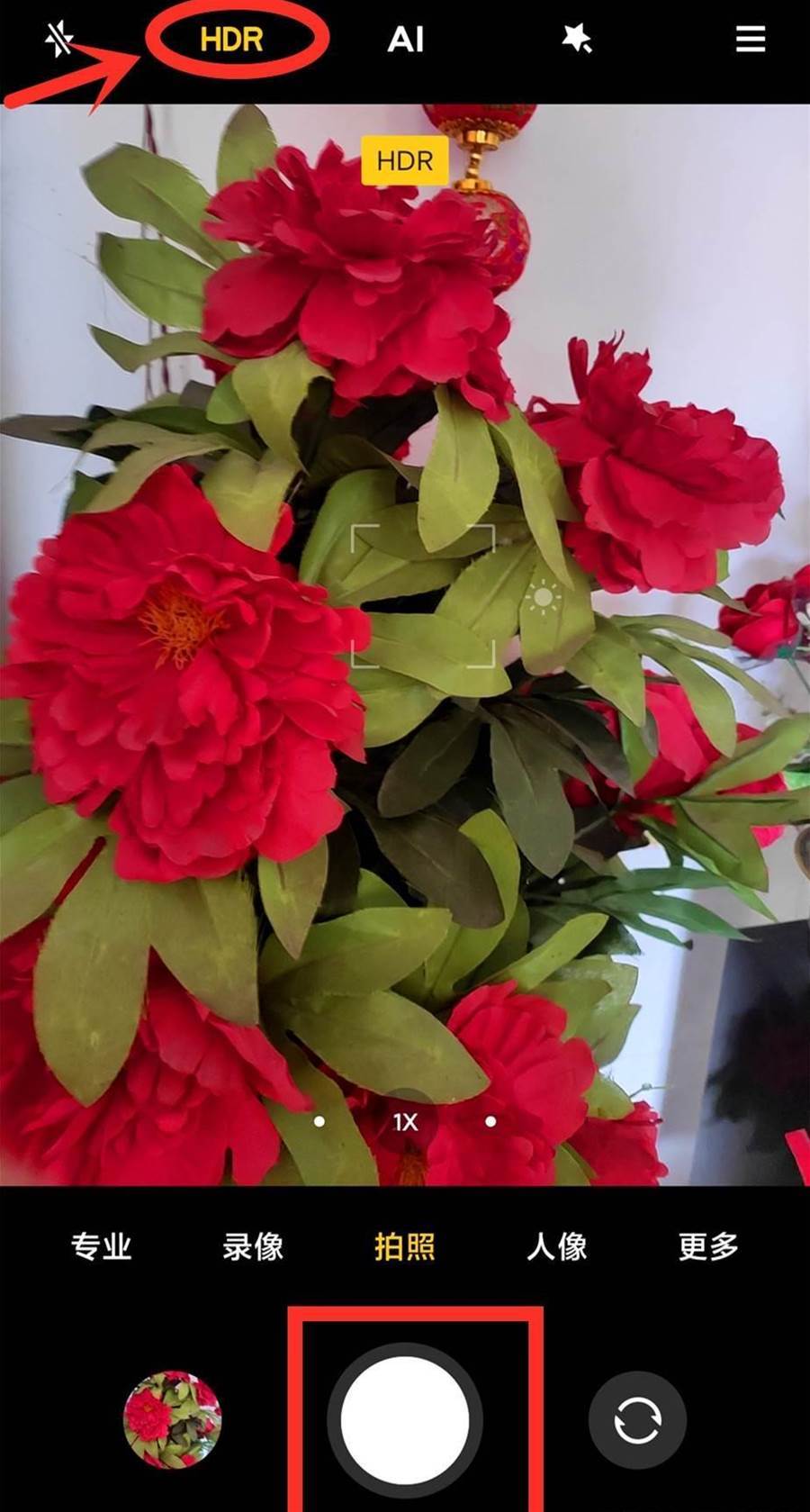Enable the AI camera mode

(405, 40)
